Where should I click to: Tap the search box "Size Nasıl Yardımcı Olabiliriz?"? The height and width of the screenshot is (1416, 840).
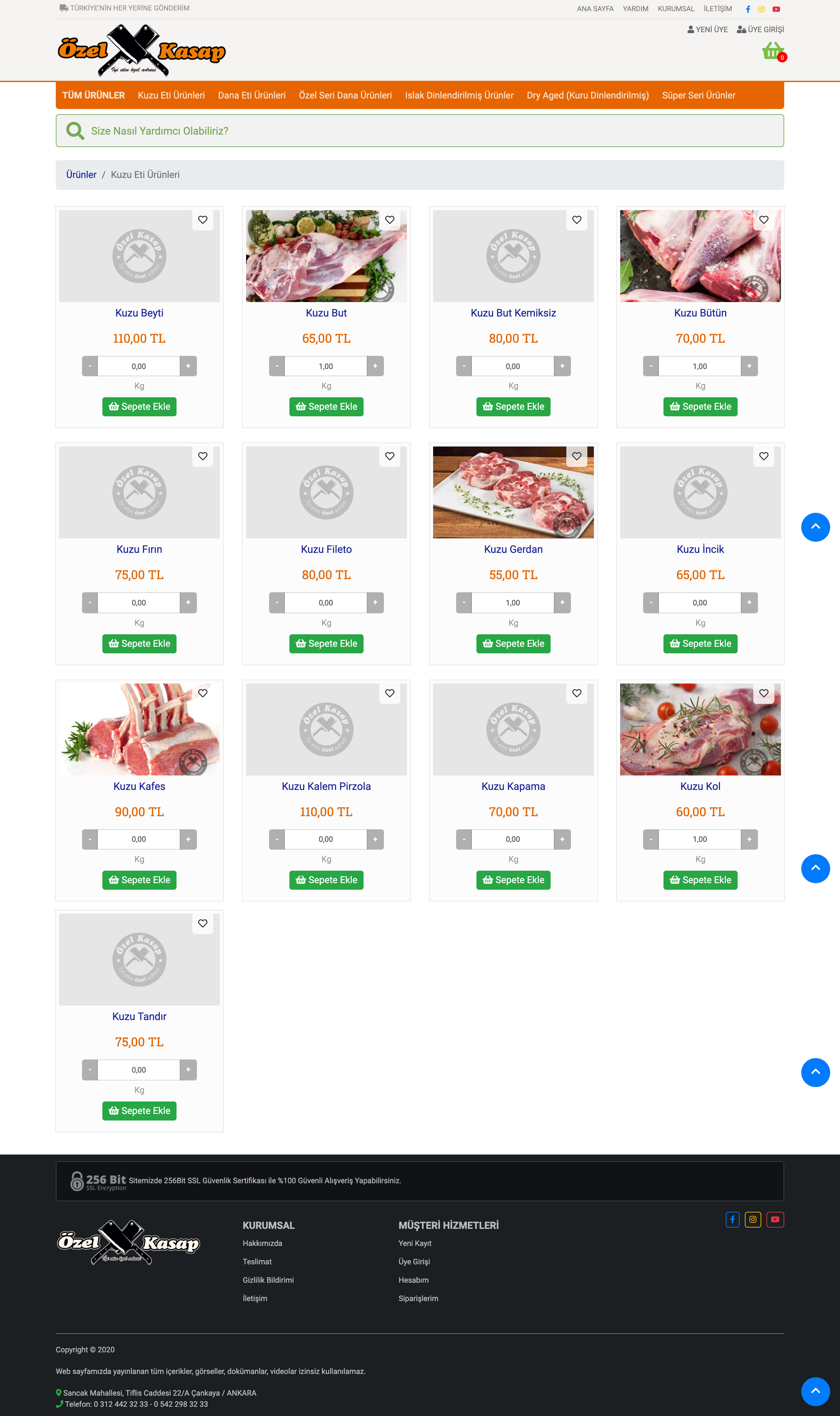419,131
